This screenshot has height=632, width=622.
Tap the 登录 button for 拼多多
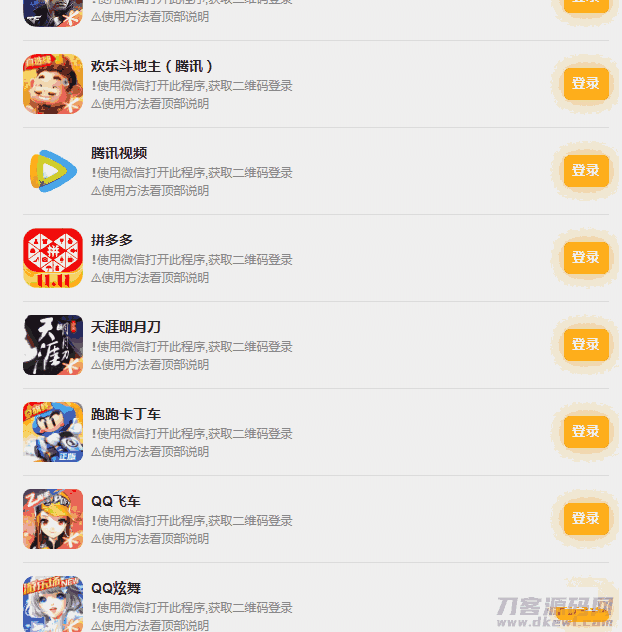click(585, 258)
